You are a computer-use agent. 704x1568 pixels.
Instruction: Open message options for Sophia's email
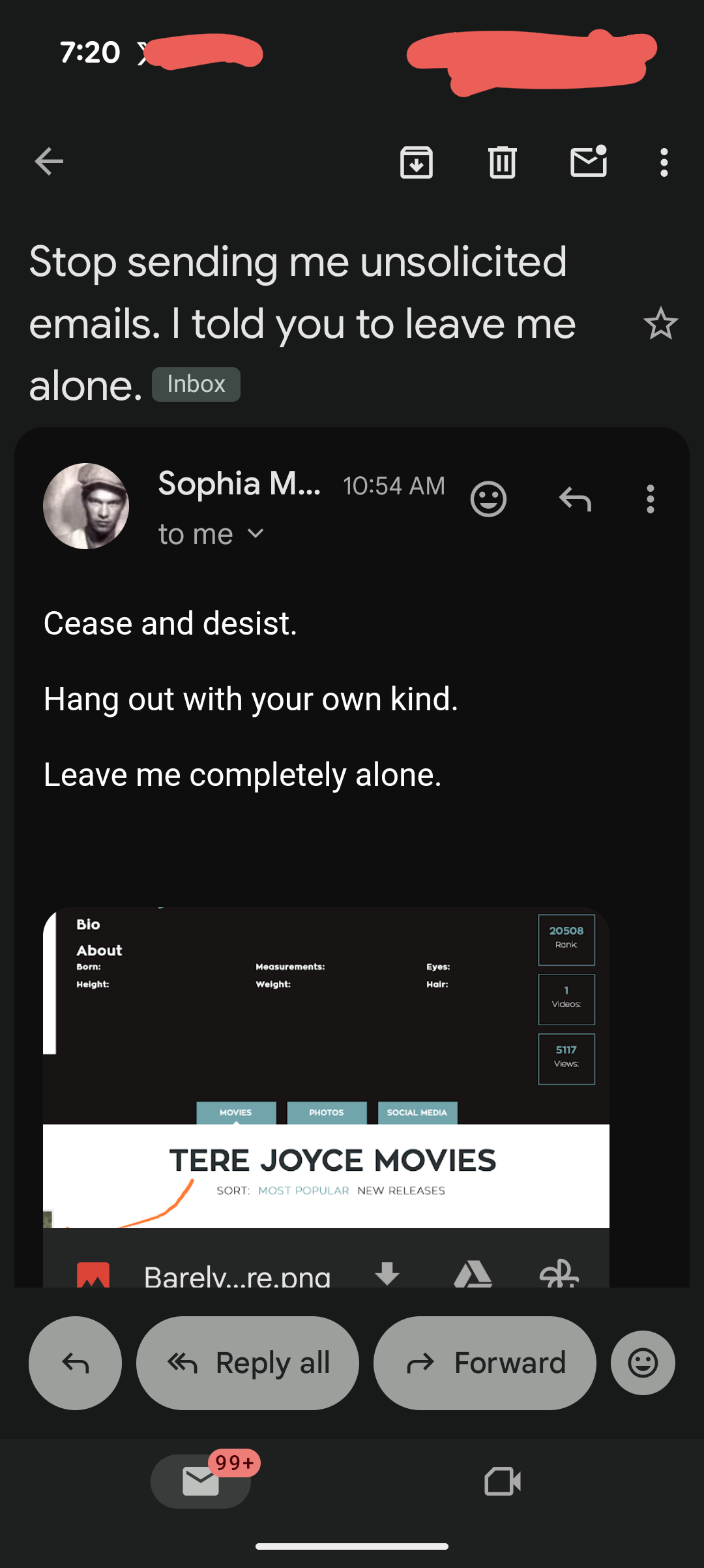tap(650, 500)
